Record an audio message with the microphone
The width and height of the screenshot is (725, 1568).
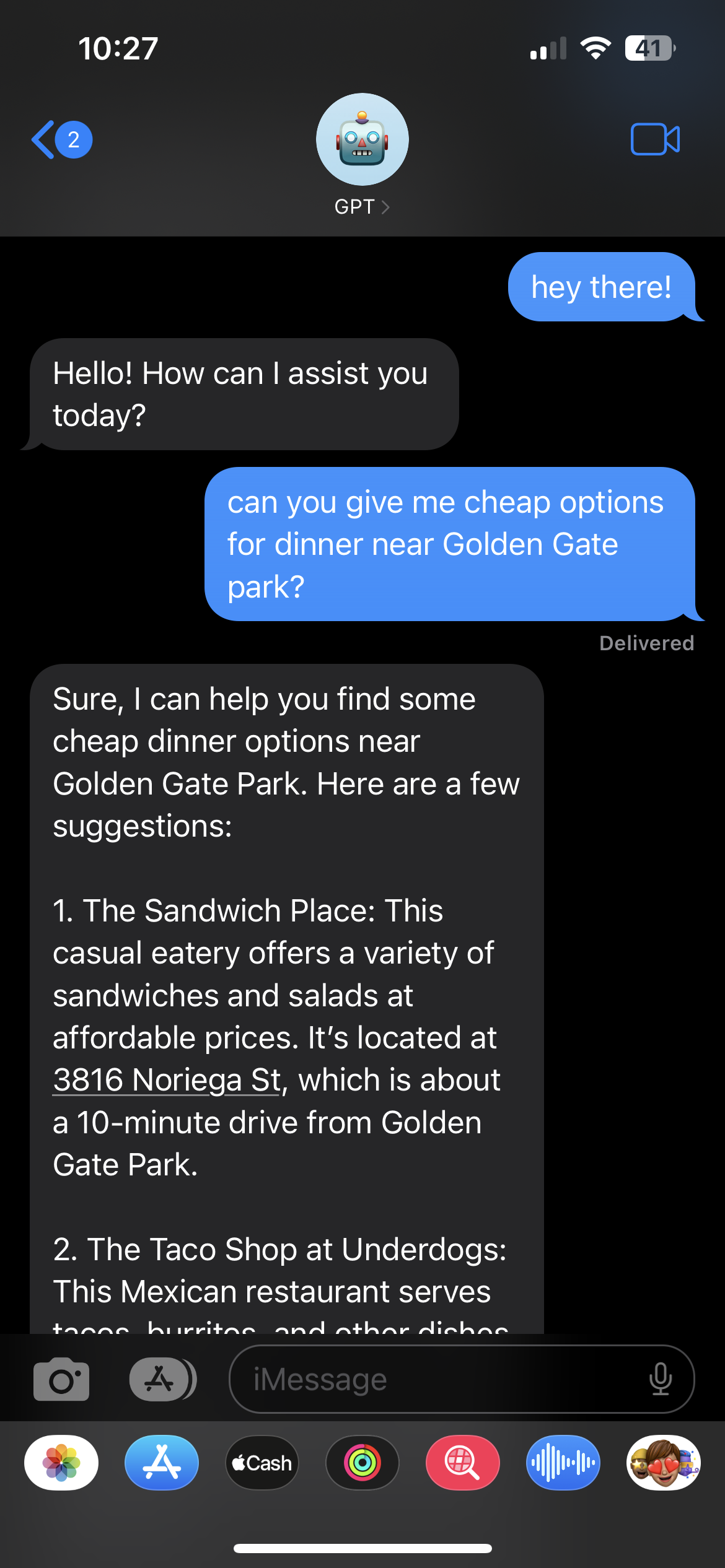pos(661,1379)
